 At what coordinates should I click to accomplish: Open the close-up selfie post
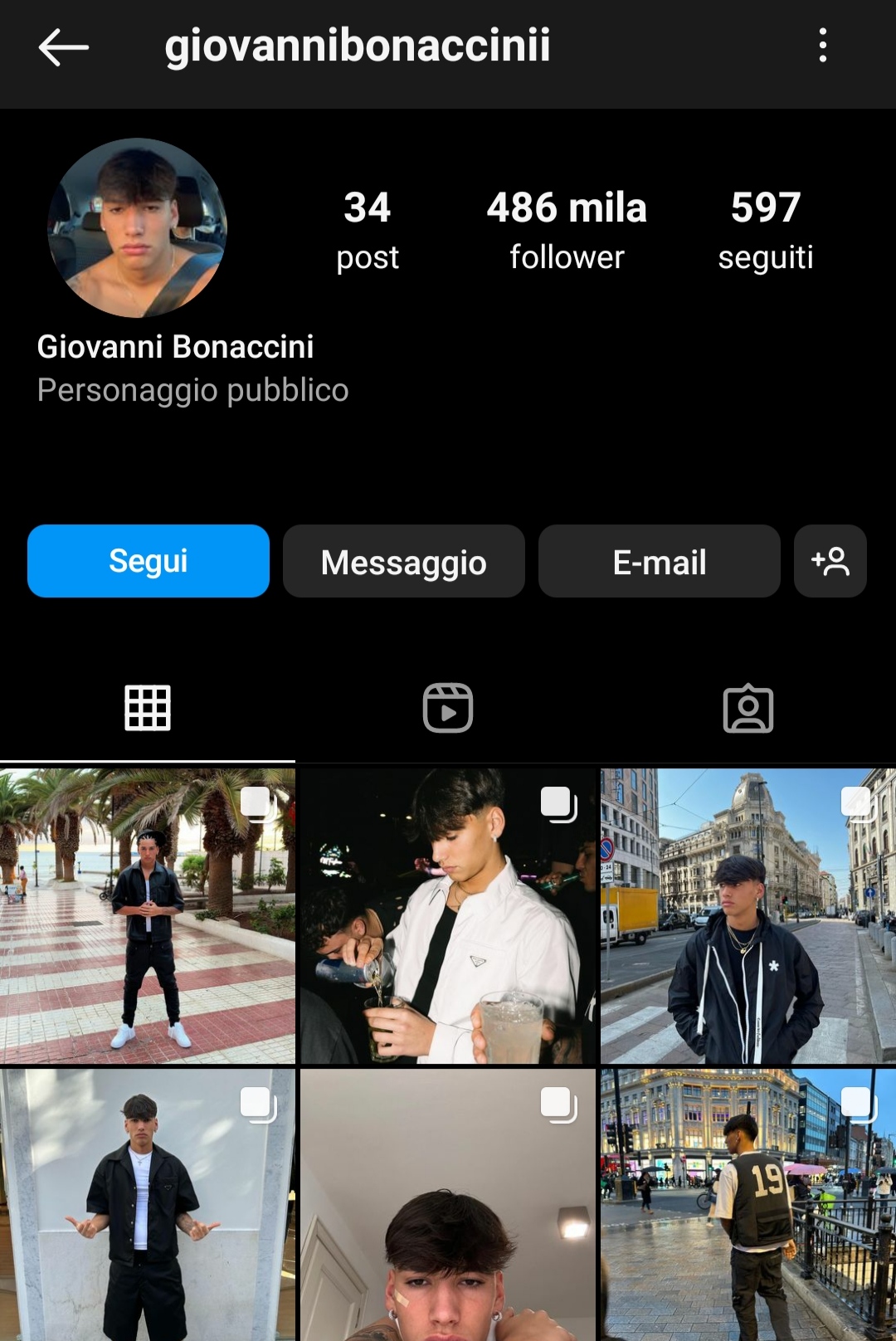pos(448,1205)
